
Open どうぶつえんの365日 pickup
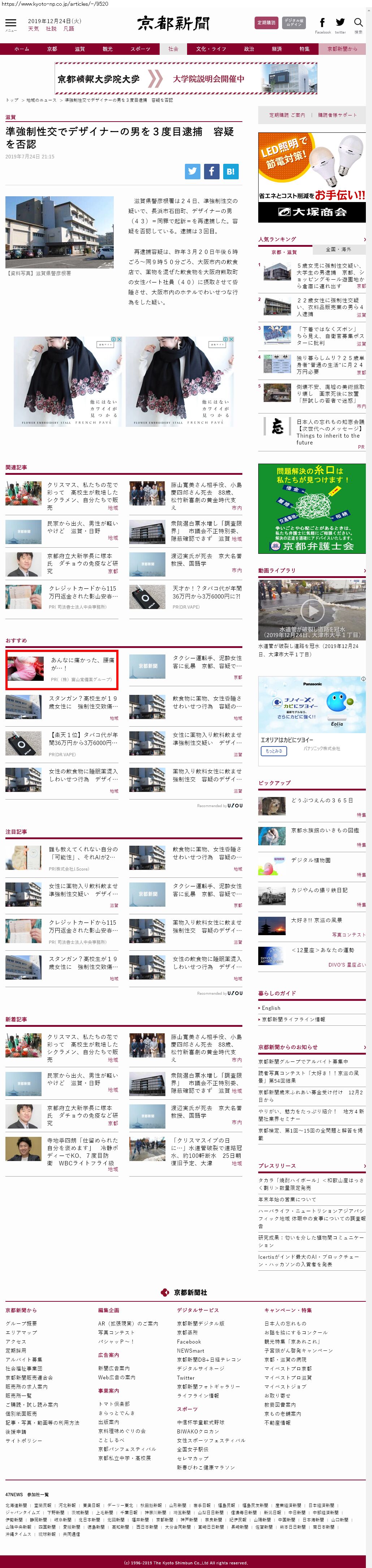click(321, 800)
